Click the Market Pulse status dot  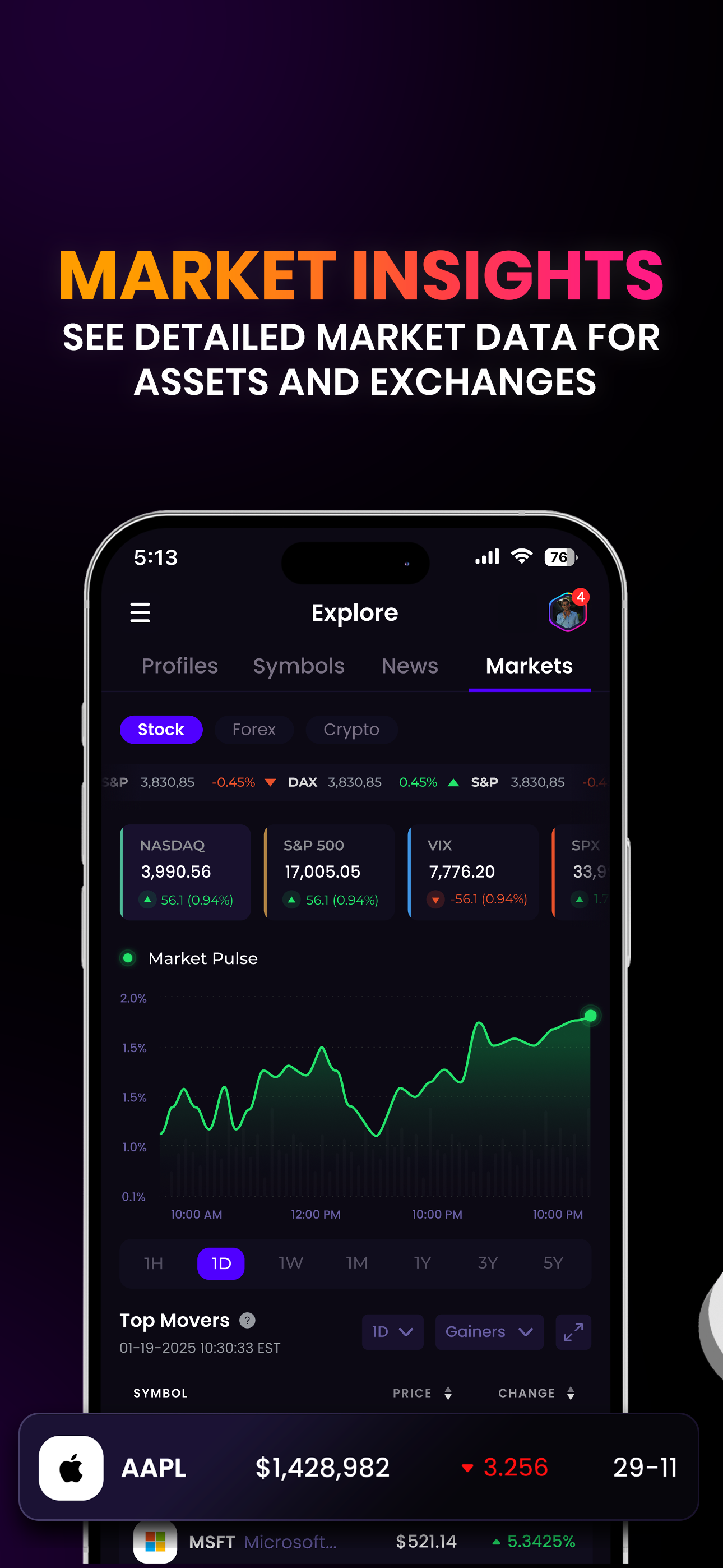pyautogui.click(x=127, y=958)
